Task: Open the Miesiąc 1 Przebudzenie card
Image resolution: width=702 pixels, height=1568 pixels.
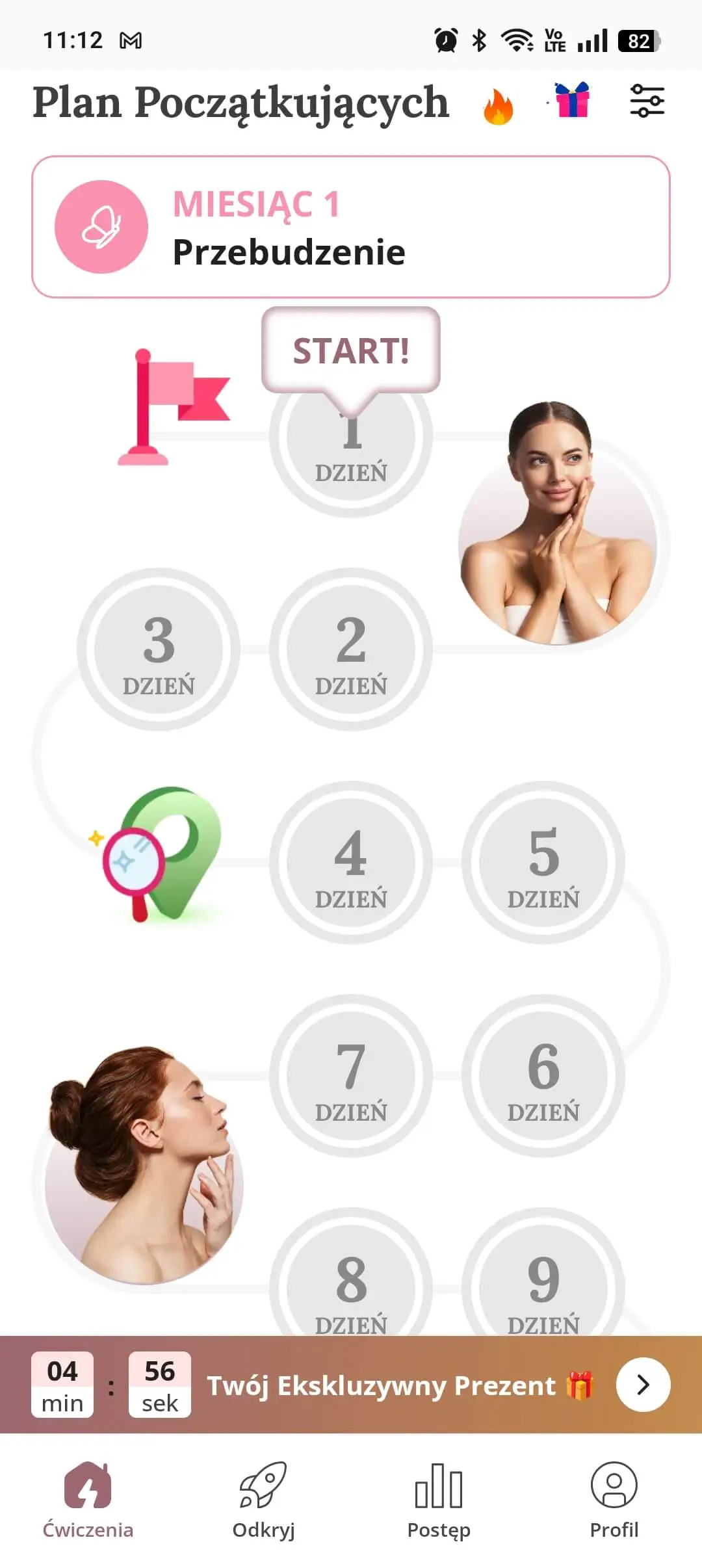Action: coord(351,227)
